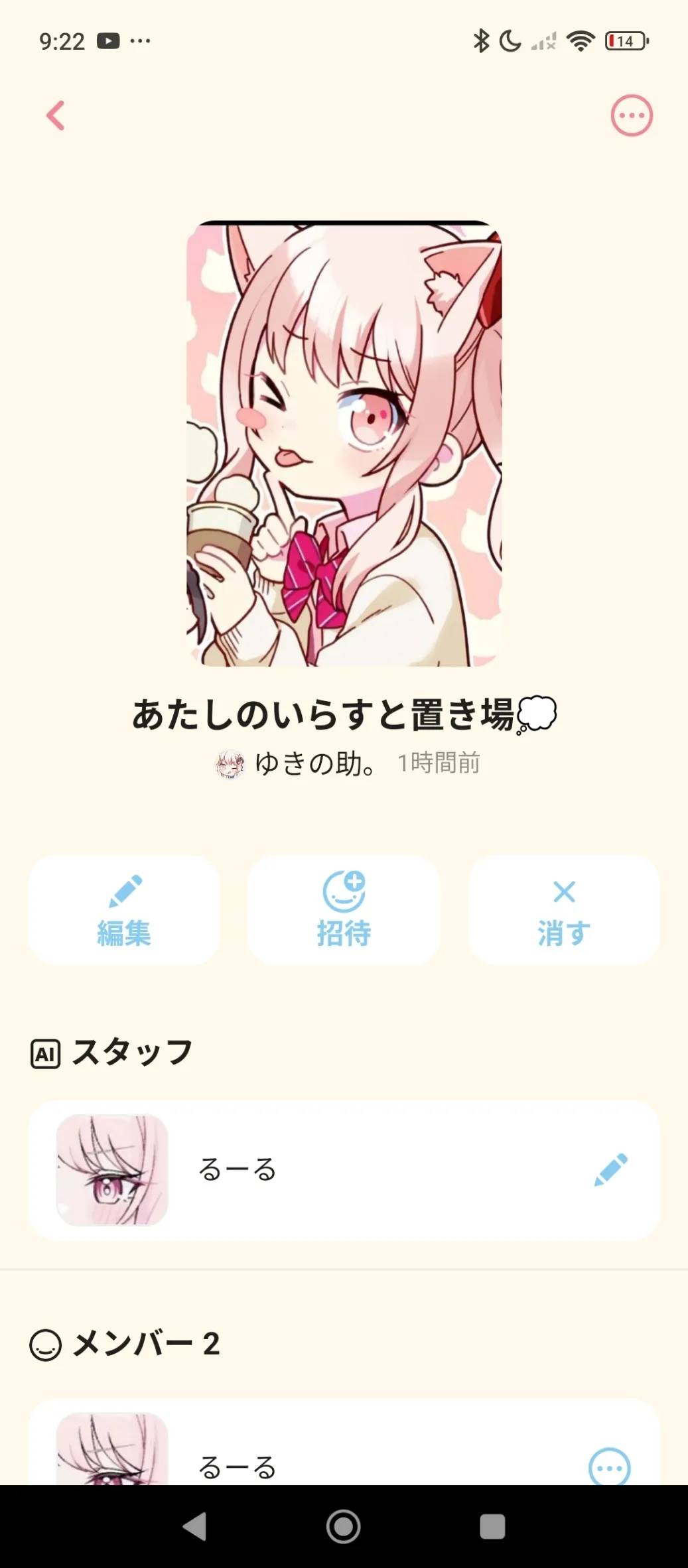
Task: Open the system recent apps view
Action: point(492,1526)
